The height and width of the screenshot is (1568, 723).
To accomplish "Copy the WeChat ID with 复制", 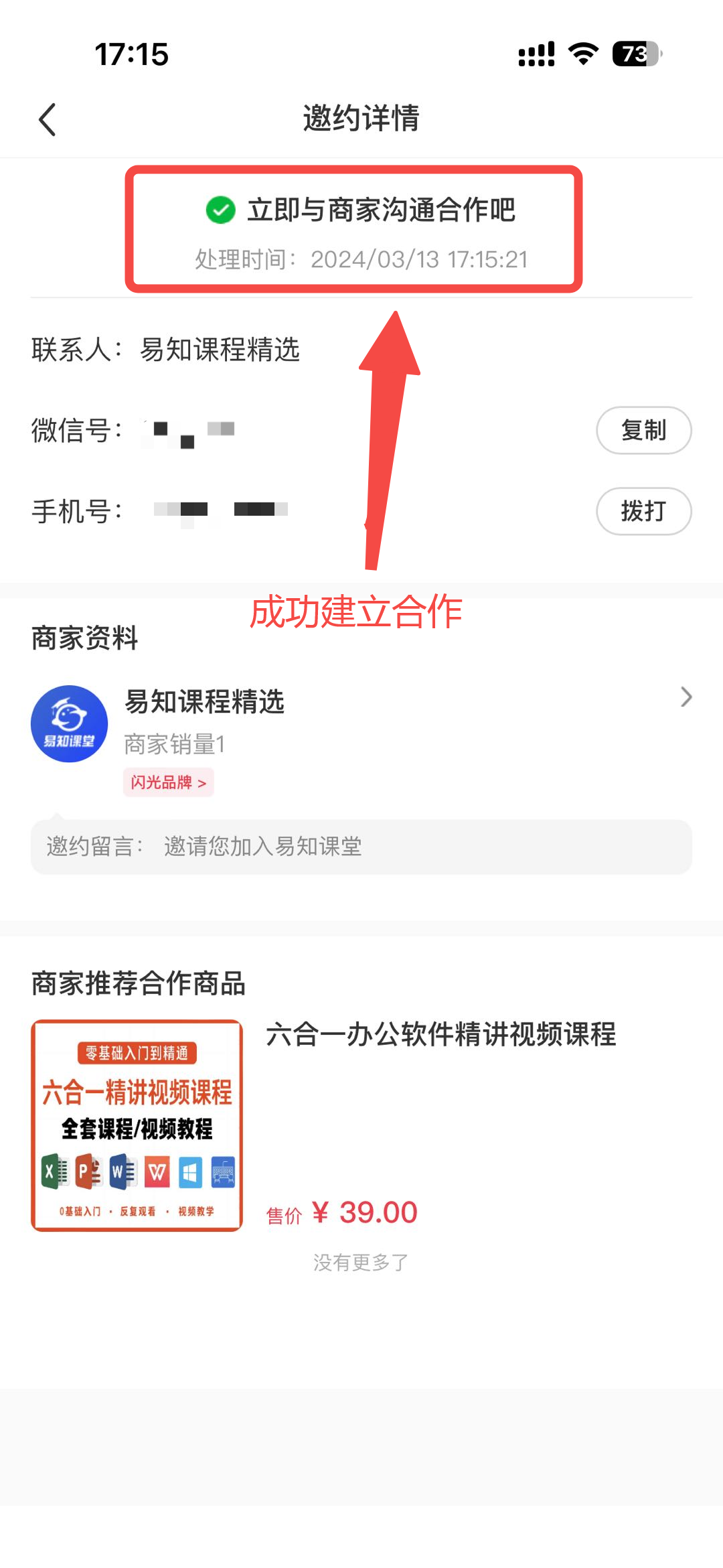I will (643, 431).
